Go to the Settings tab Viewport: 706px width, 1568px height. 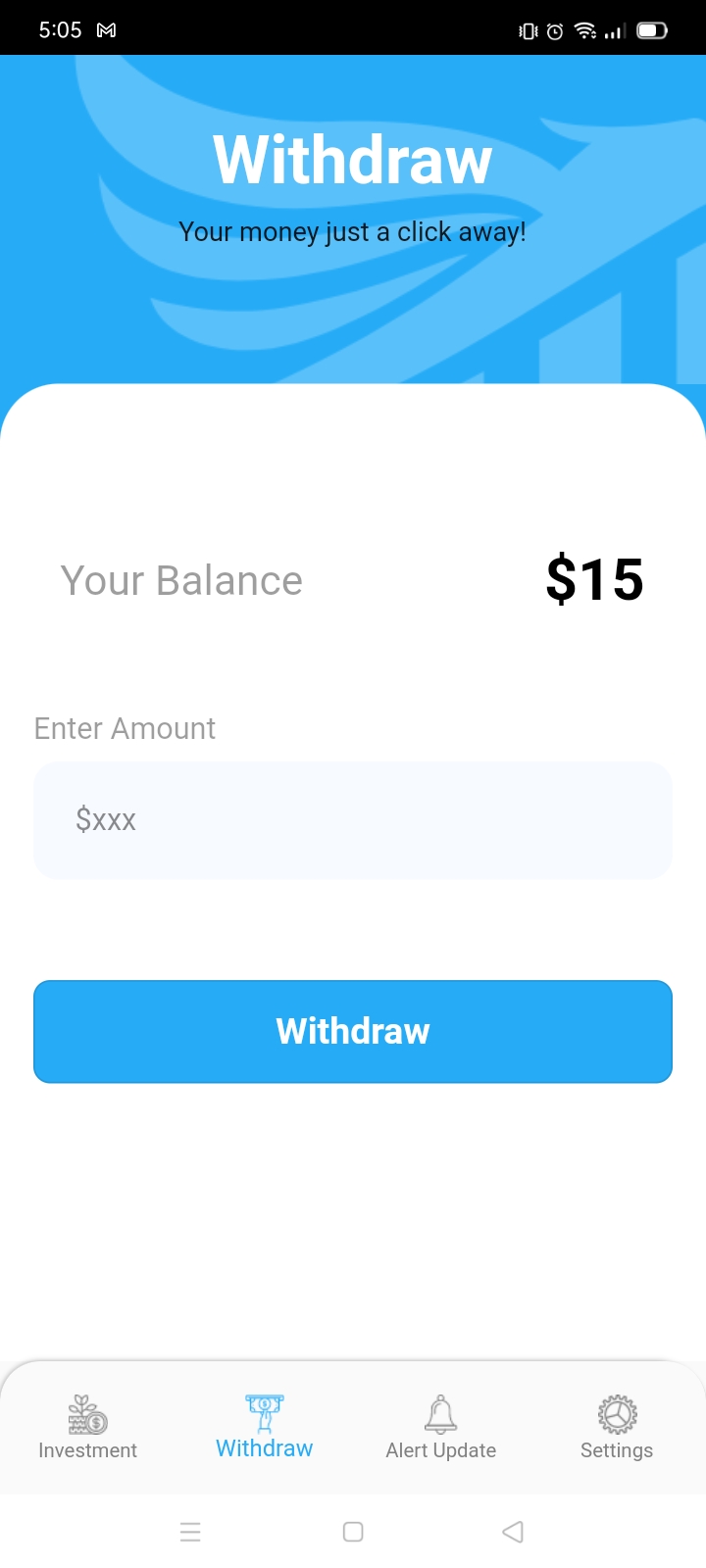click(x=617, y=1428)
